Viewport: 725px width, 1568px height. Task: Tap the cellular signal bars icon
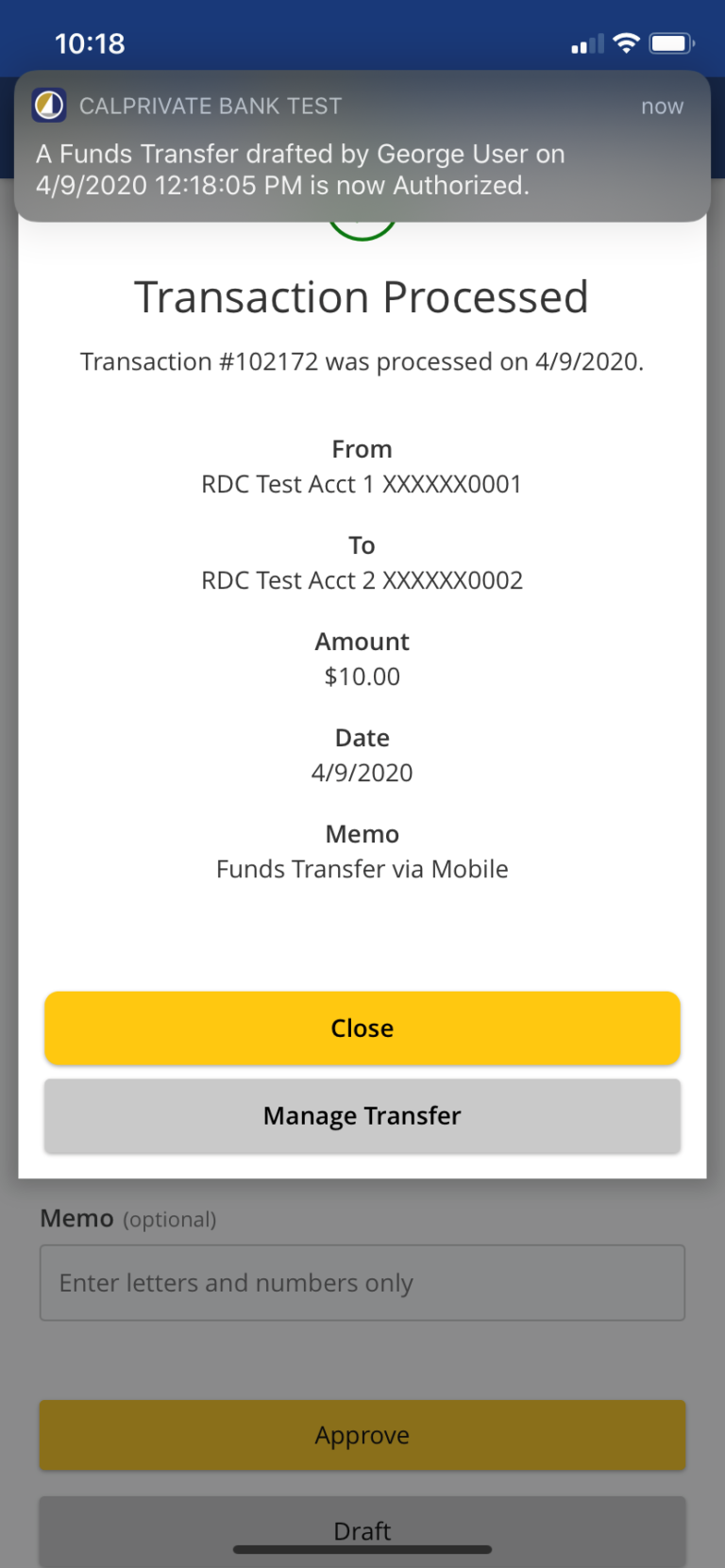coord(585,42)
